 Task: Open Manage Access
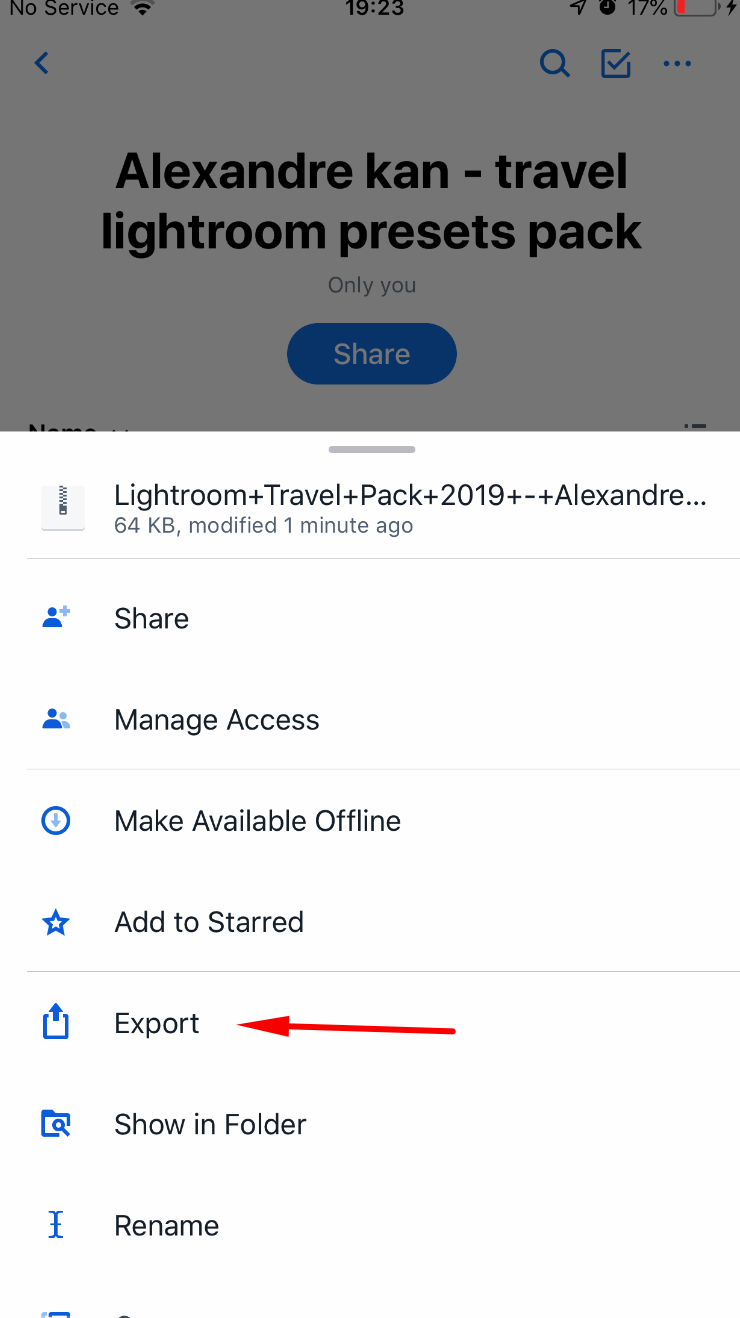click(x=370, y=720)
